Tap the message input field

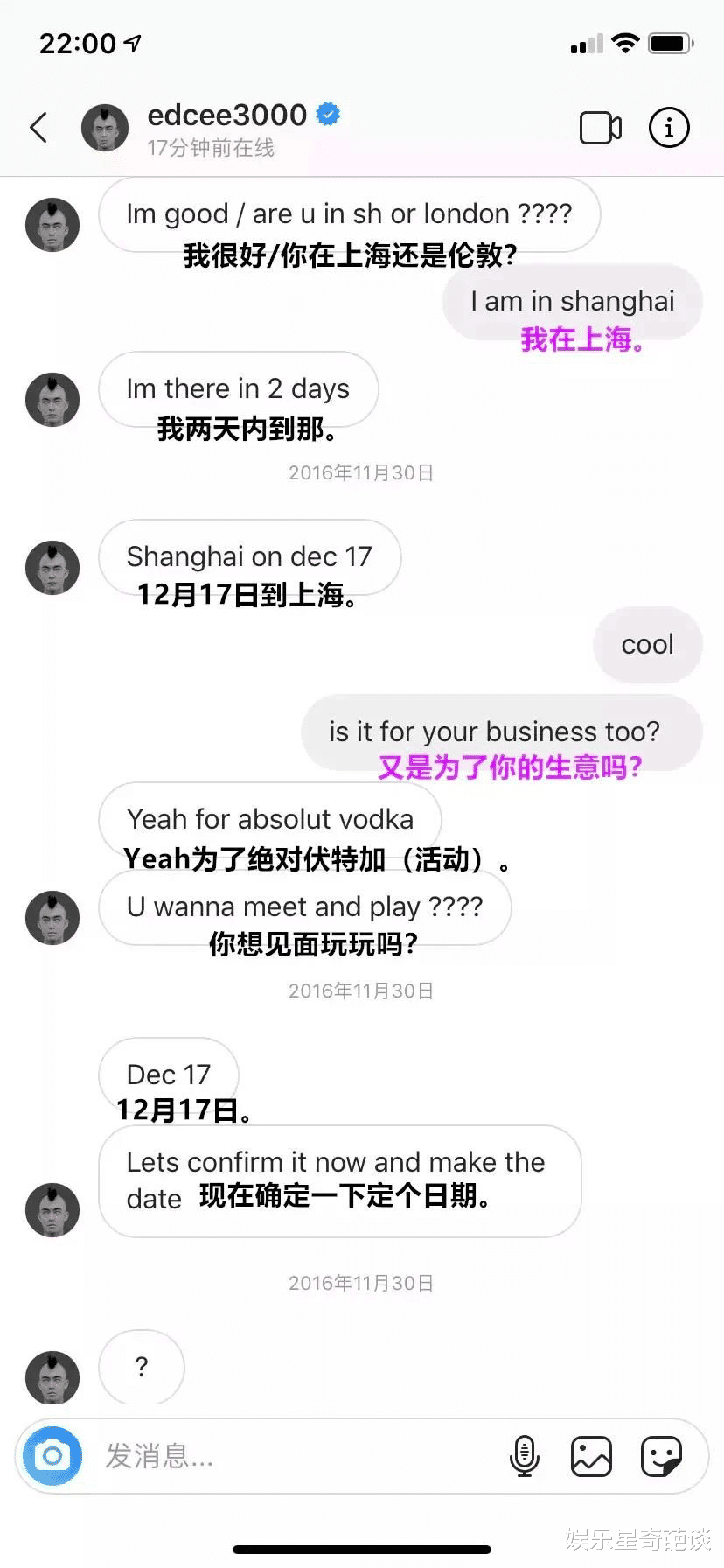[x=262, y=1456]
